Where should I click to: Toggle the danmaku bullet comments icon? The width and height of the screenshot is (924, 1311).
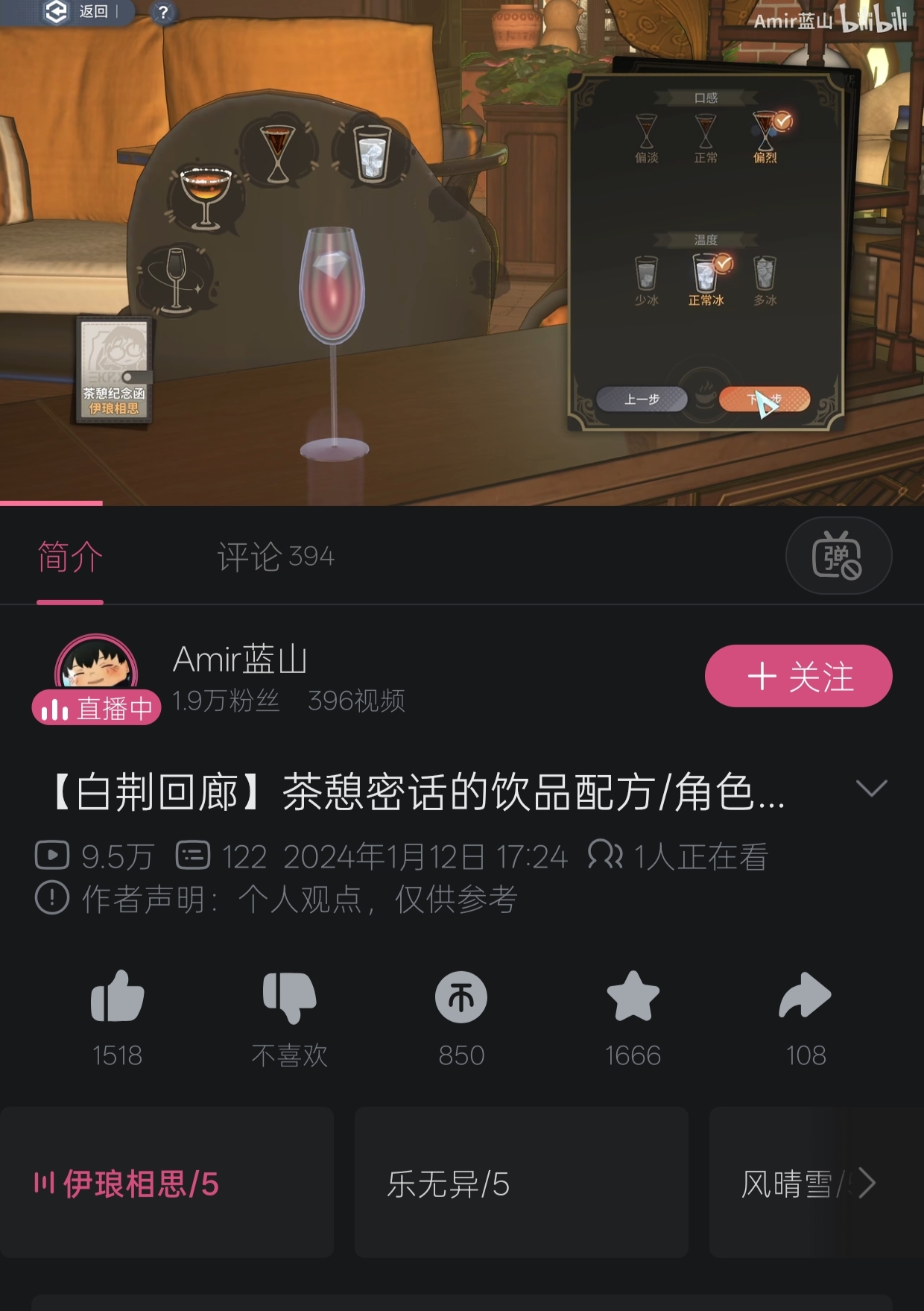pos(838,556)
